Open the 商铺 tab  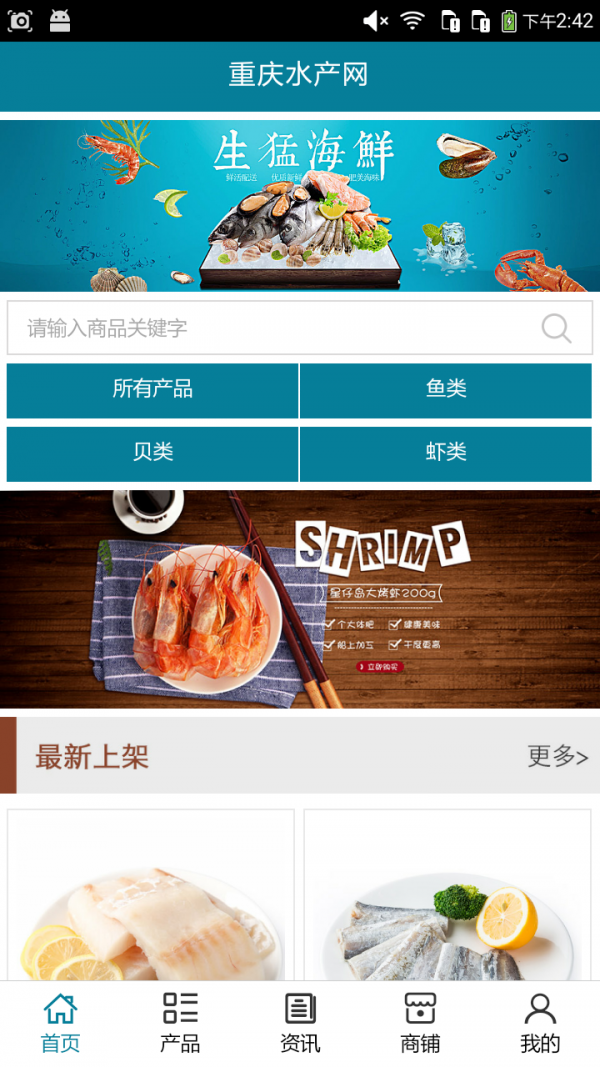coord(420,1023)
